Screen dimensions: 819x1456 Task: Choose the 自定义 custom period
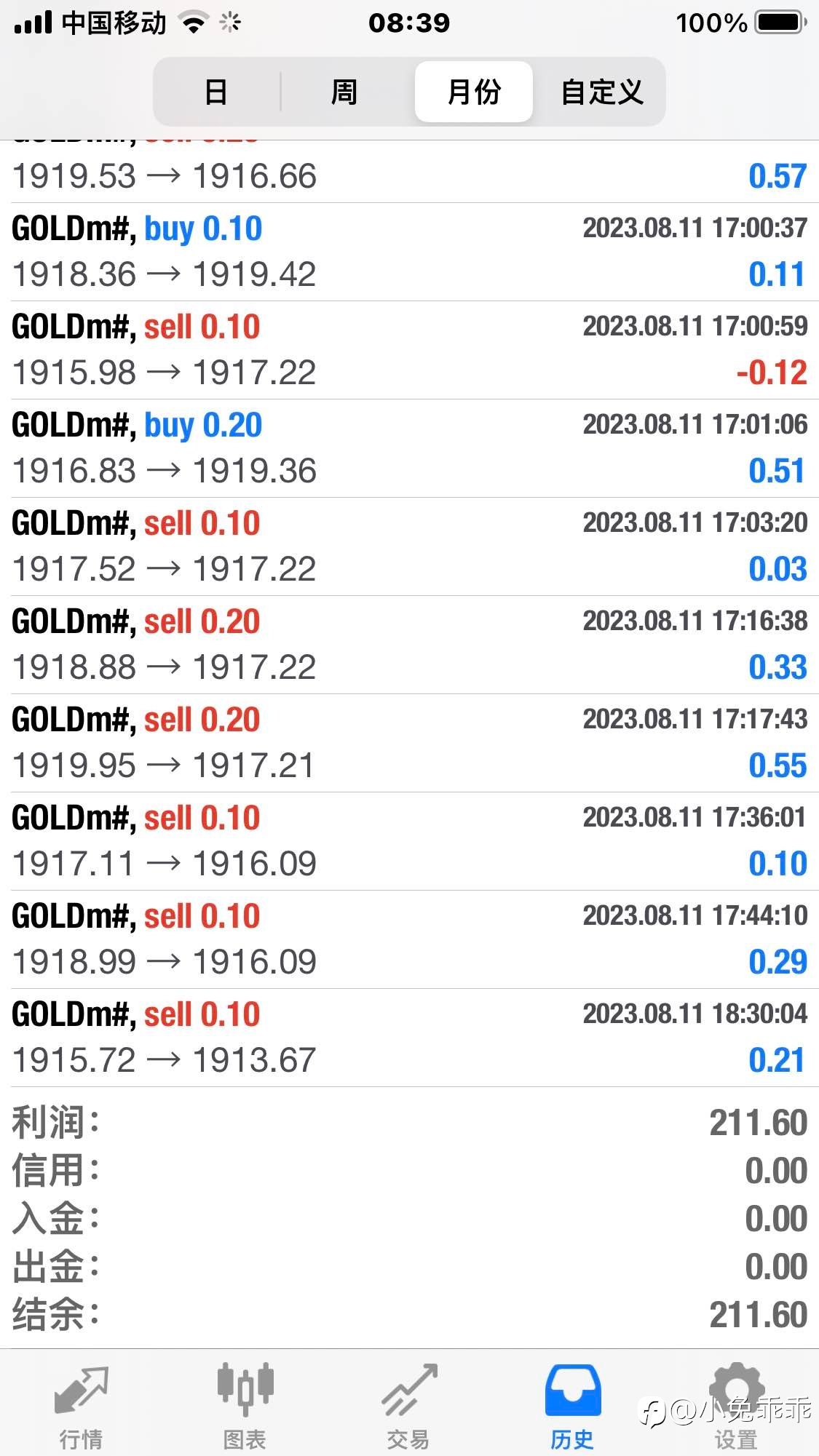pyautogui.click(x=601, y=92)
